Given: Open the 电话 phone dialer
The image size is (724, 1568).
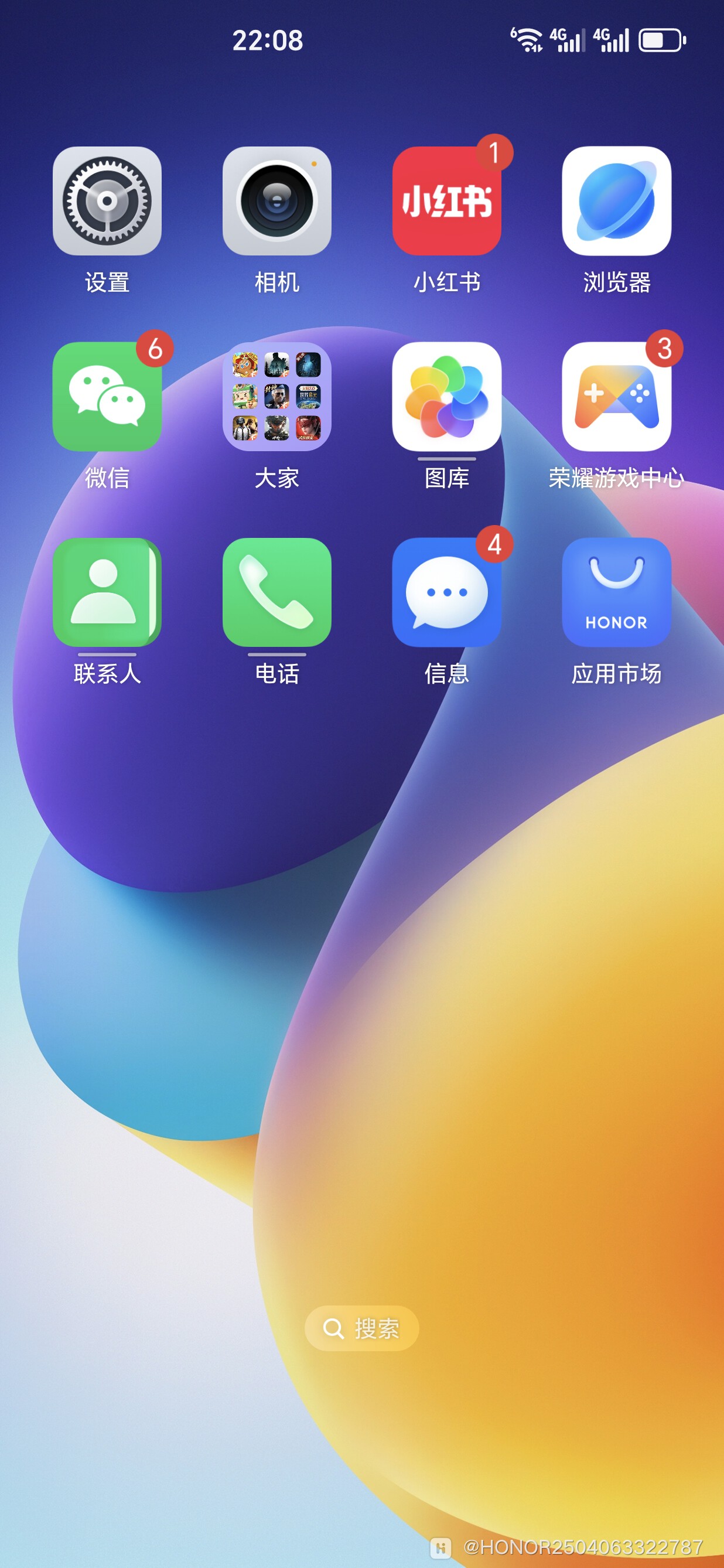Looking at the screenshot, I should click(278, 594).
